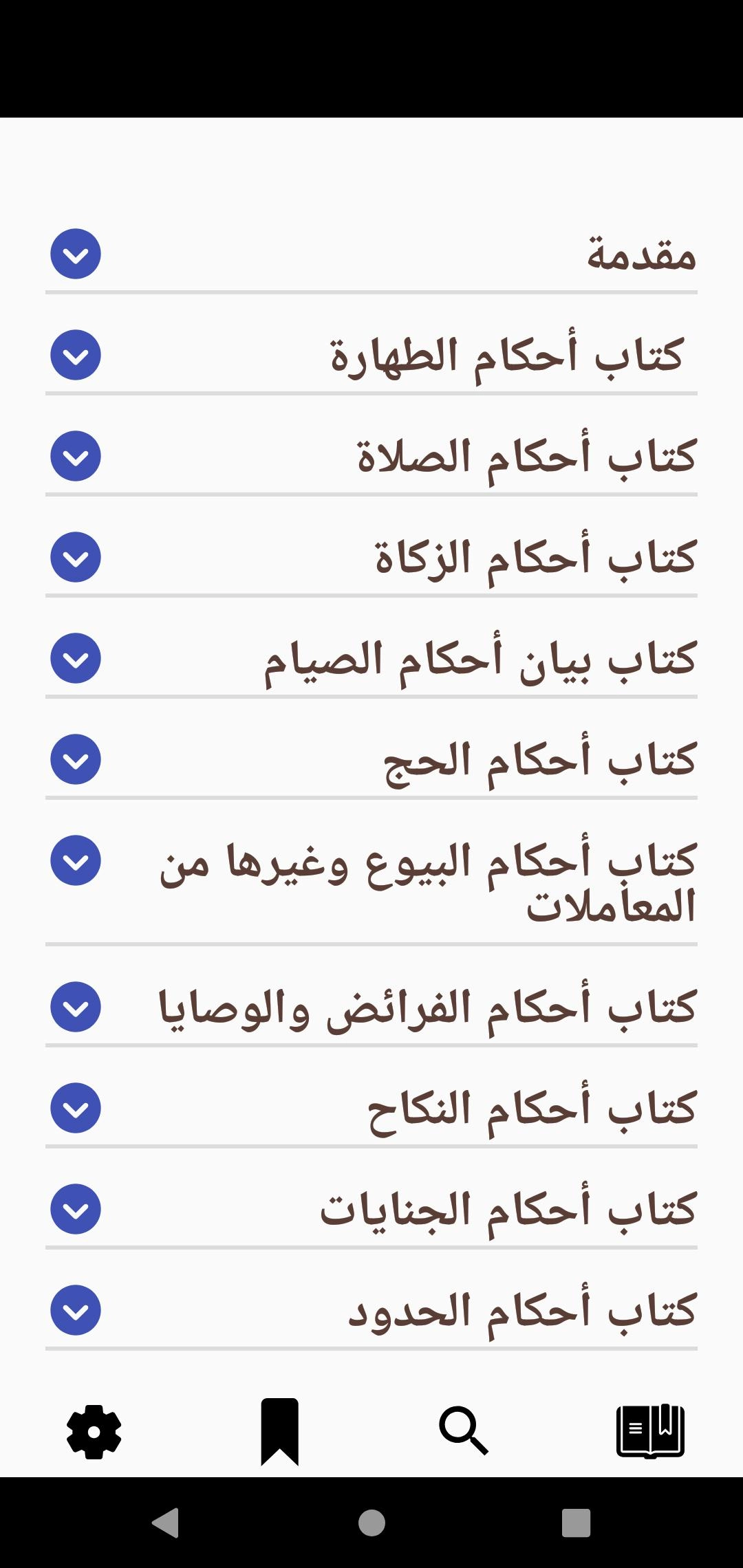This screenshot has width=743, height=1568.
Task: Open the settings gear
Action: coord(94,1432)
